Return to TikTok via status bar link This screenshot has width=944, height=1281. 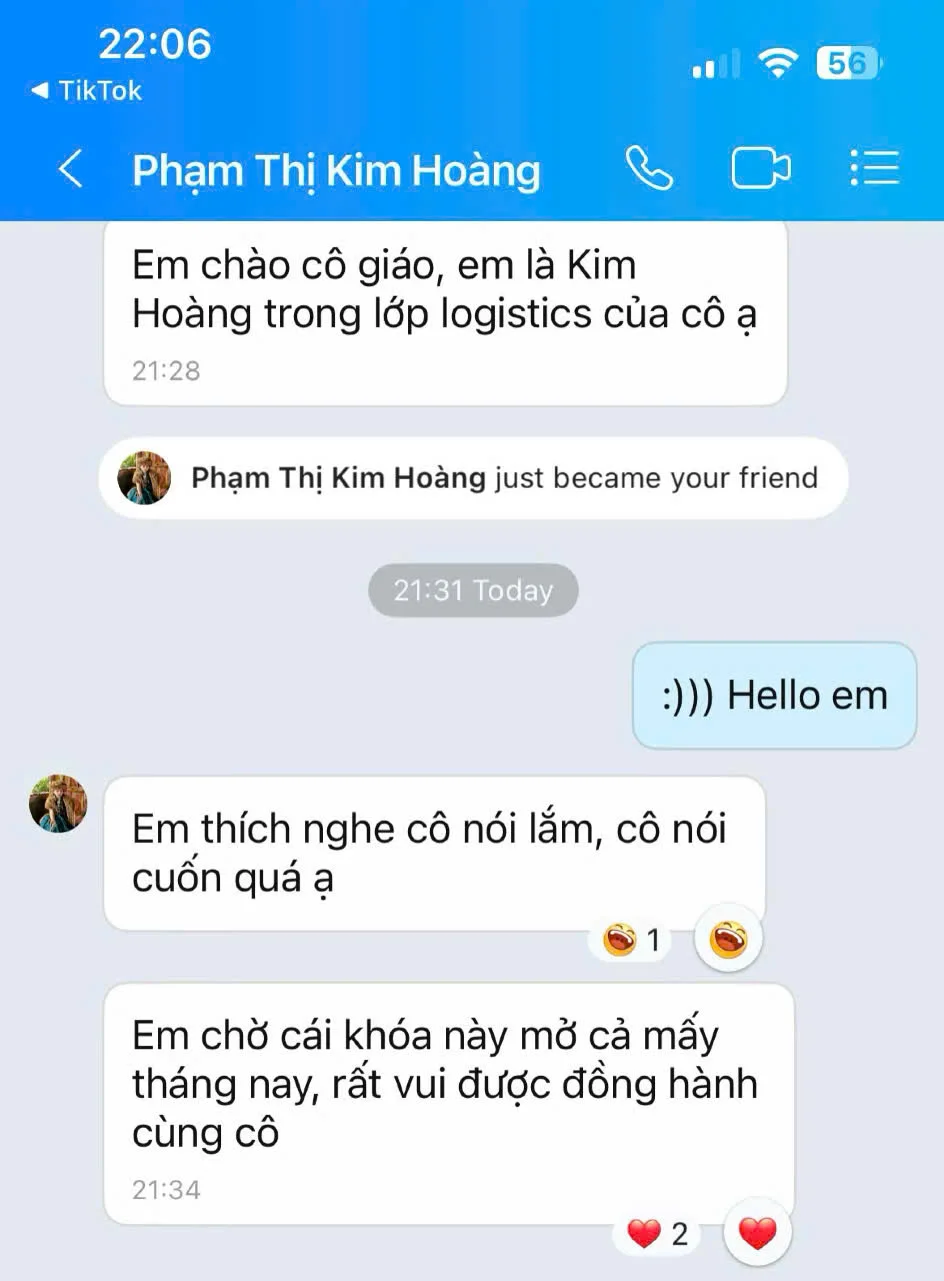coord(86,91)
